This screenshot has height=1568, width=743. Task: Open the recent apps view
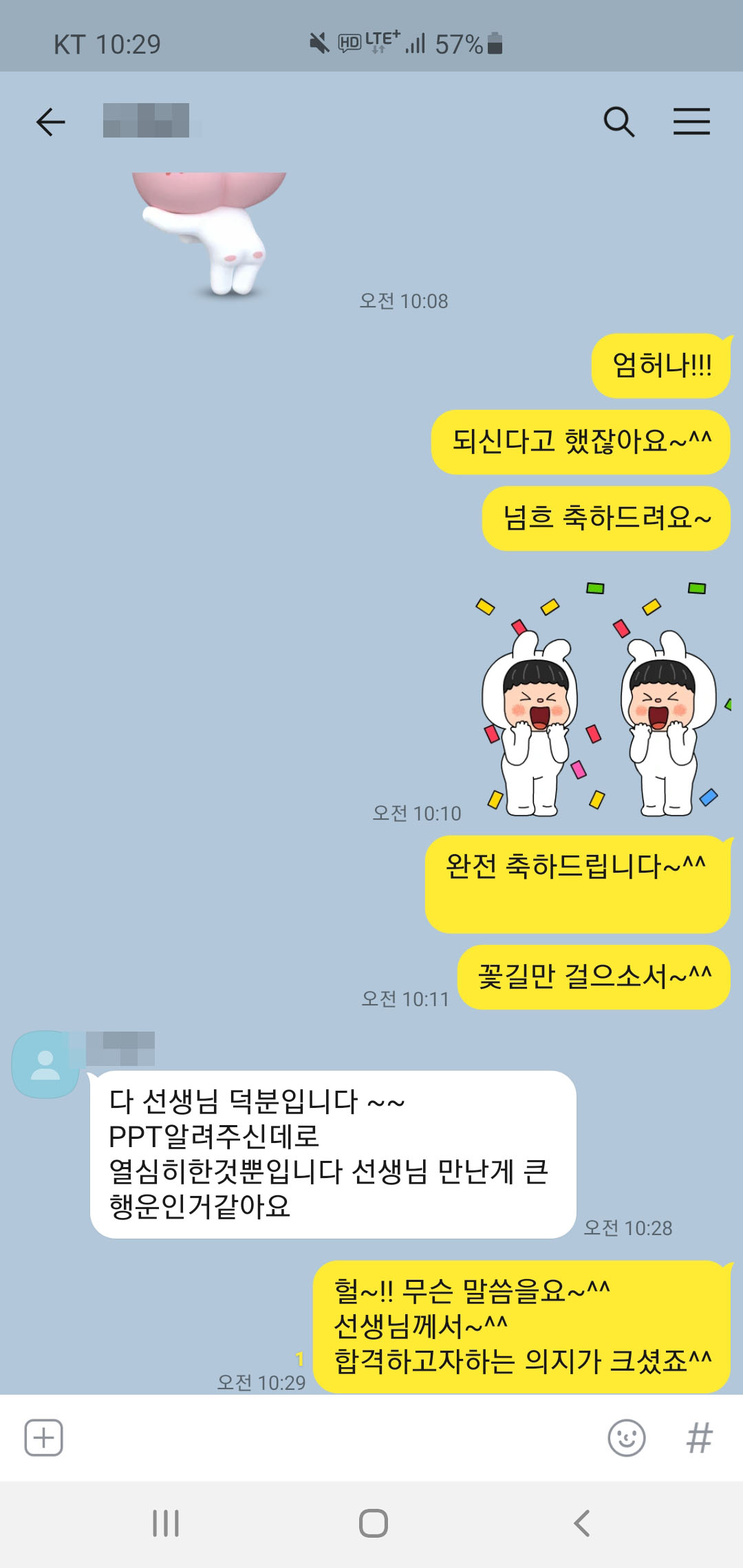tap(166, 1523)
